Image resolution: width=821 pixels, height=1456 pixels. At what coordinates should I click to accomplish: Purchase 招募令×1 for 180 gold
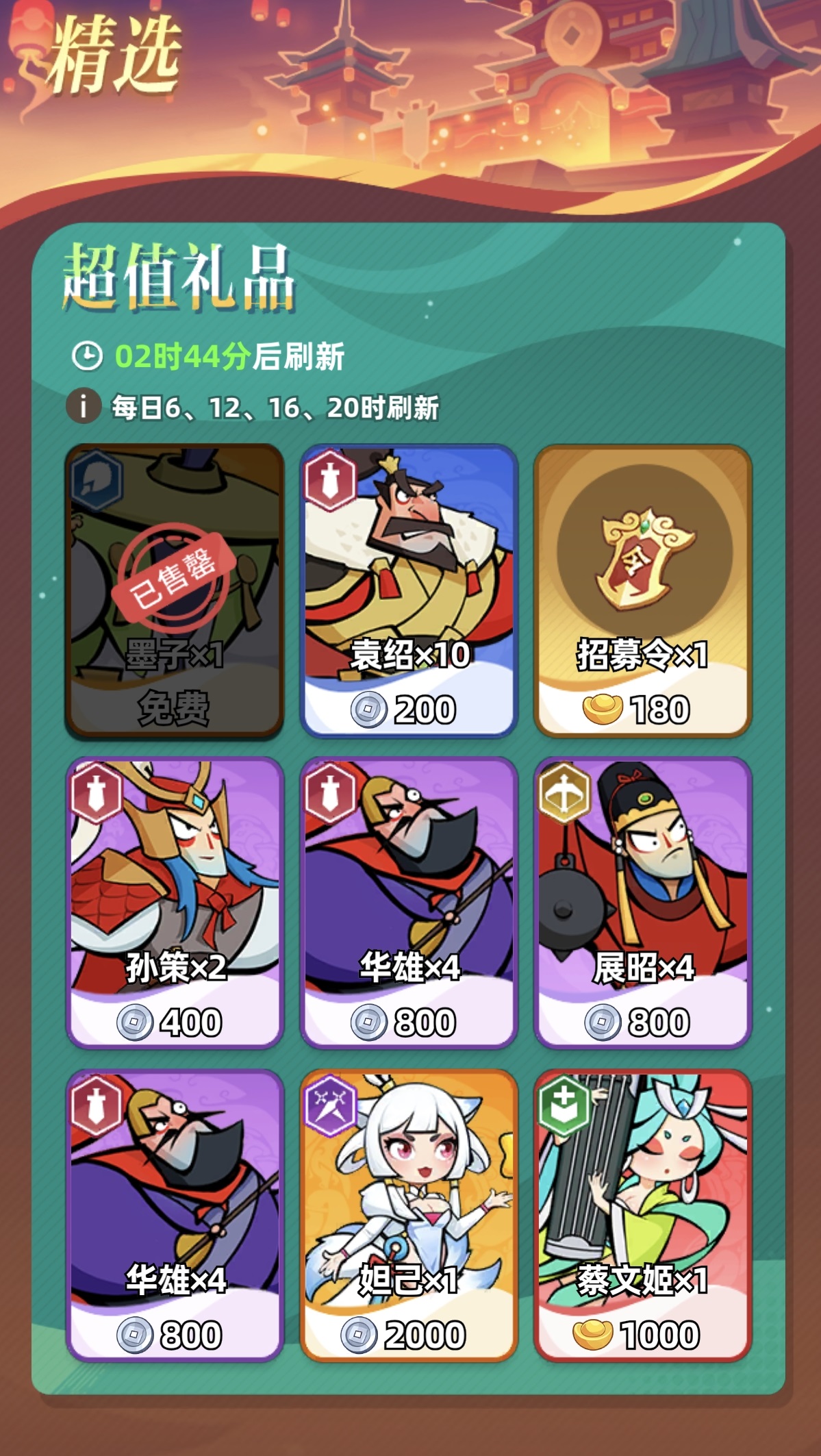point(643,590)
